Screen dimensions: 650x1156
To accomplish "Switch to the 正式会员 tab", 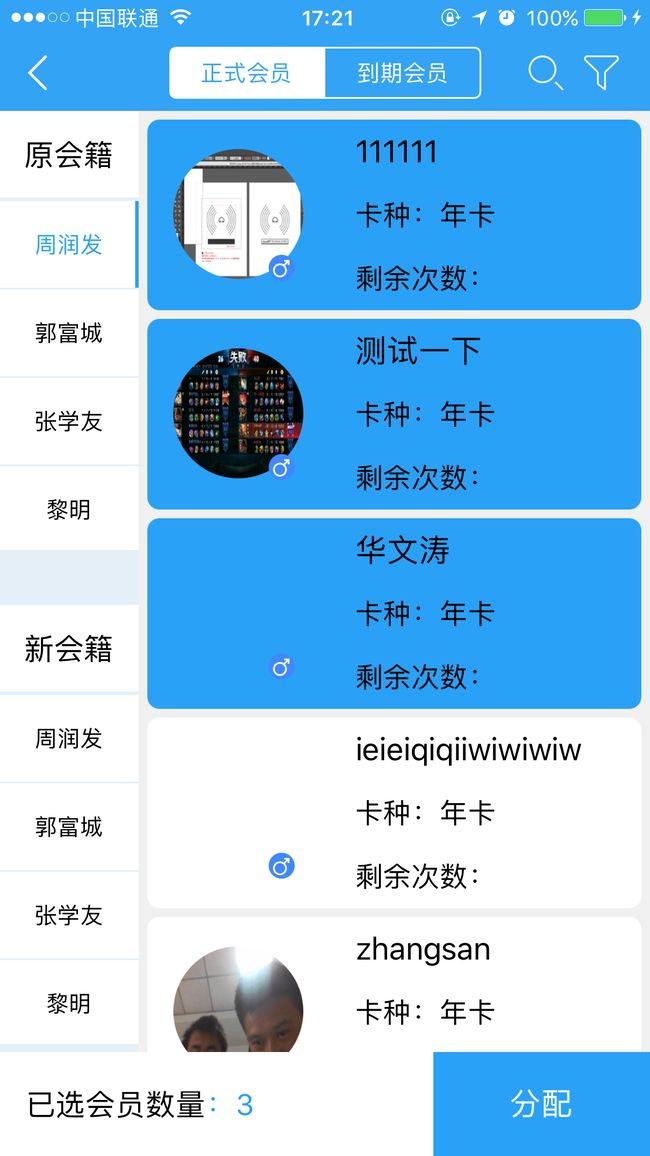I will pyautogui.click(x=247, y=73).
